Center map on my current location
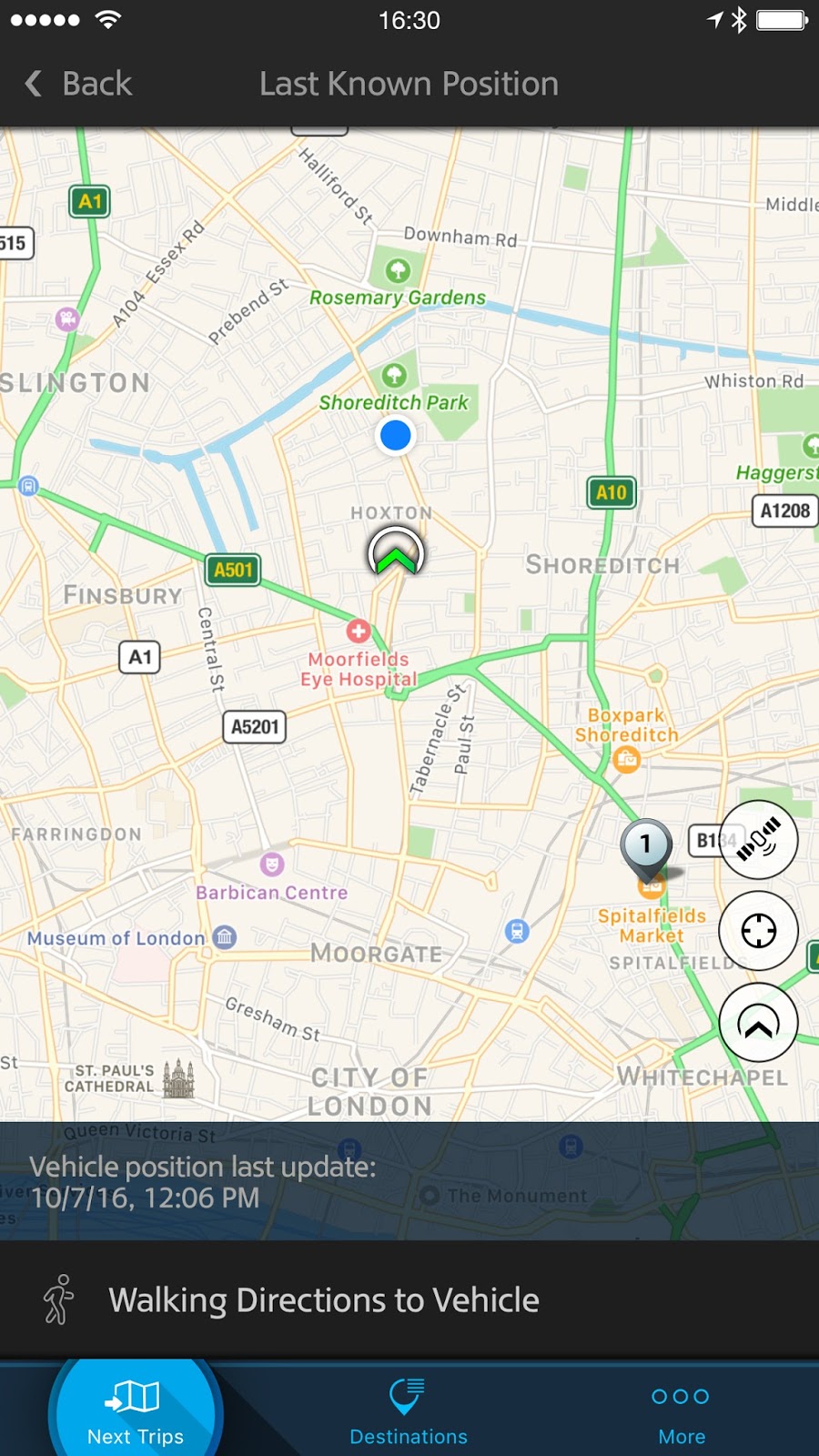819x1456 pixels. (x=758, y=931)
